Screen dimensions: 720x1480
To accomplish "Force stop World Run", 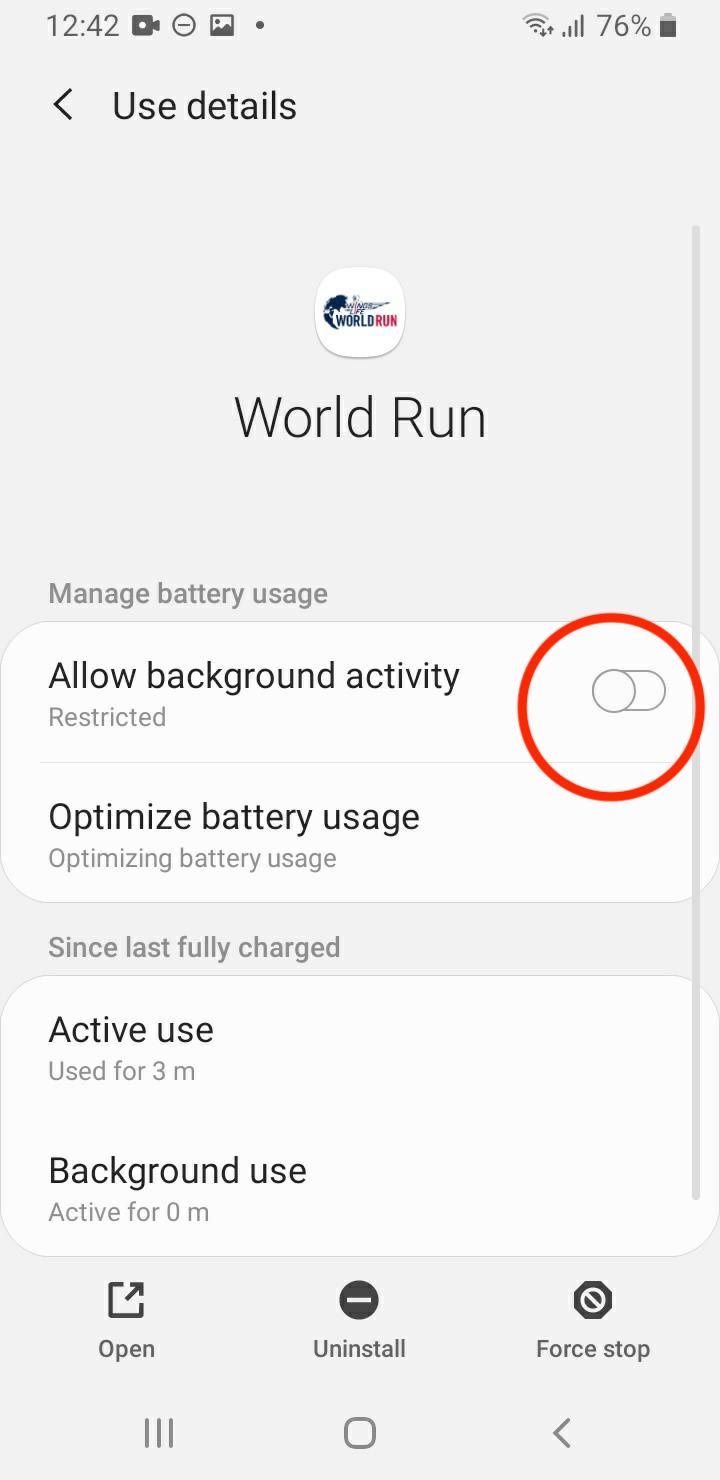I will pyautogui.click(x=592, y=1320).
